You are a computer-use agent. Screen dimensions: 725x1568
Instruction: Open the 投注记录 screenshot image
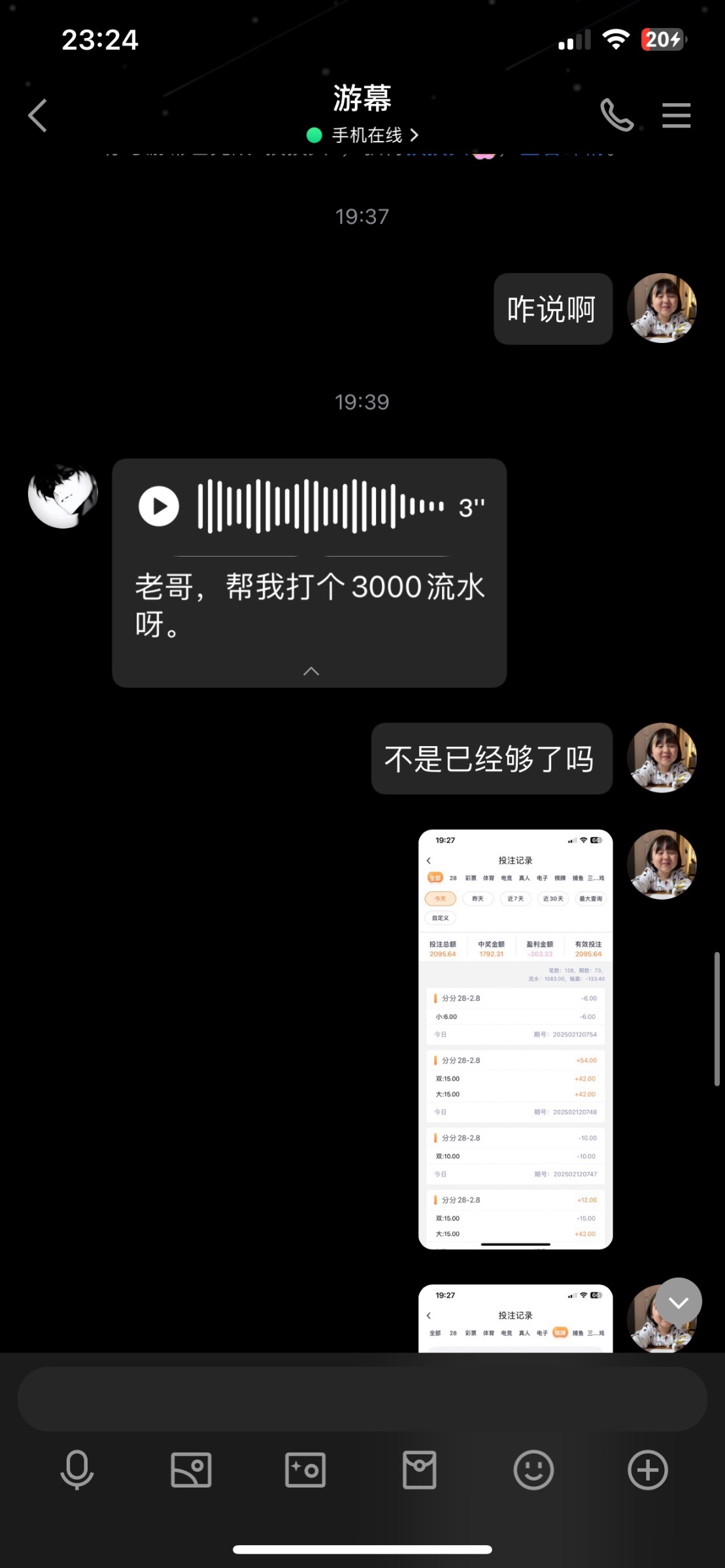click(515, 1039)
